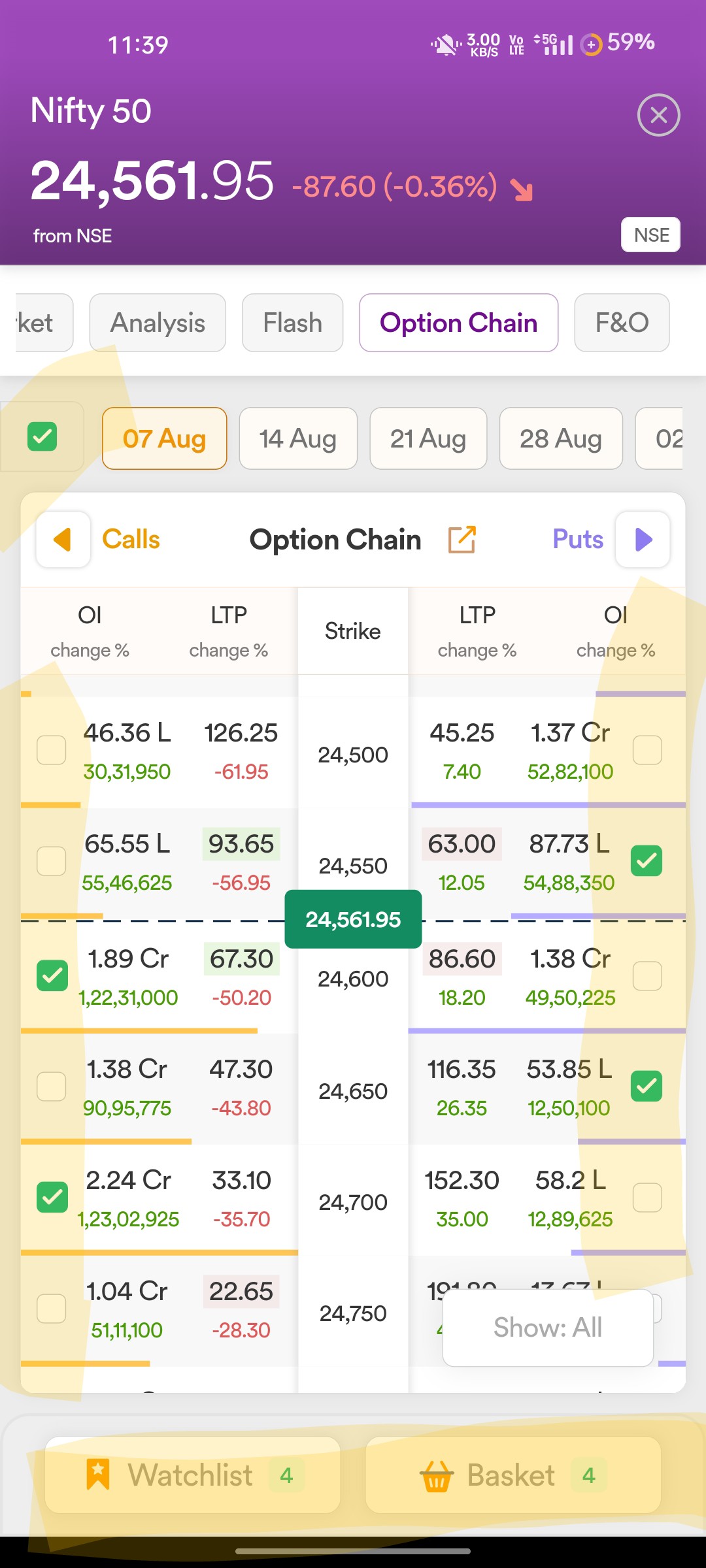Tick the call checkbox for 24,750 strike
Image resolution: width=706 pixels, height=1568 pixels.
point(52,1309)
